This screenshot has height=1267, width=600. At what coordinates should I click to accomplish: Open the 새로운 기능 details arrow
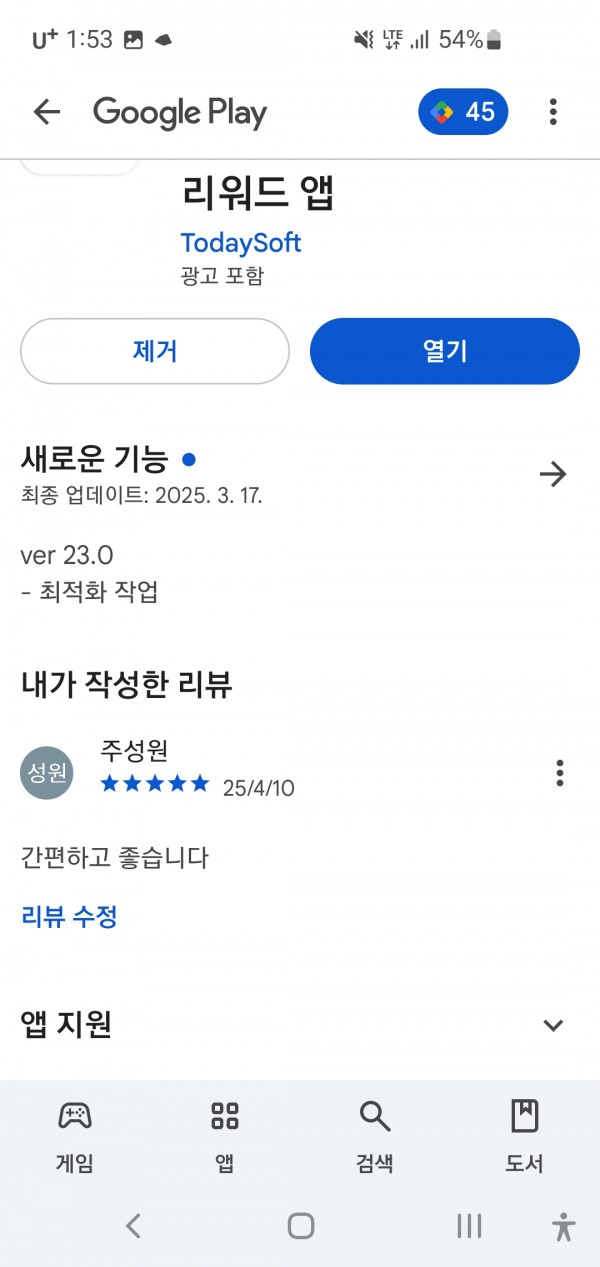coord(553,473)
